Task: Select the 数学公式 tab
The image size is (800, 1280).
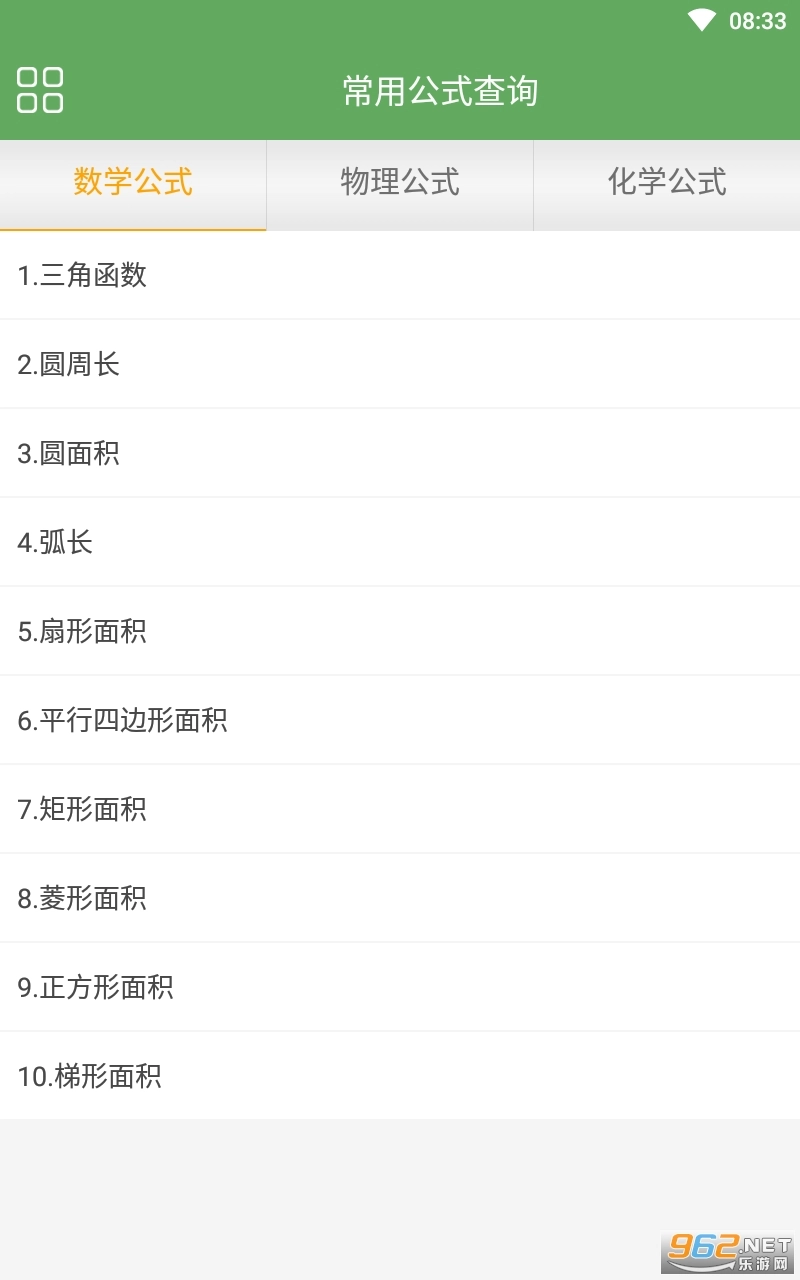Action: (133, 183)
